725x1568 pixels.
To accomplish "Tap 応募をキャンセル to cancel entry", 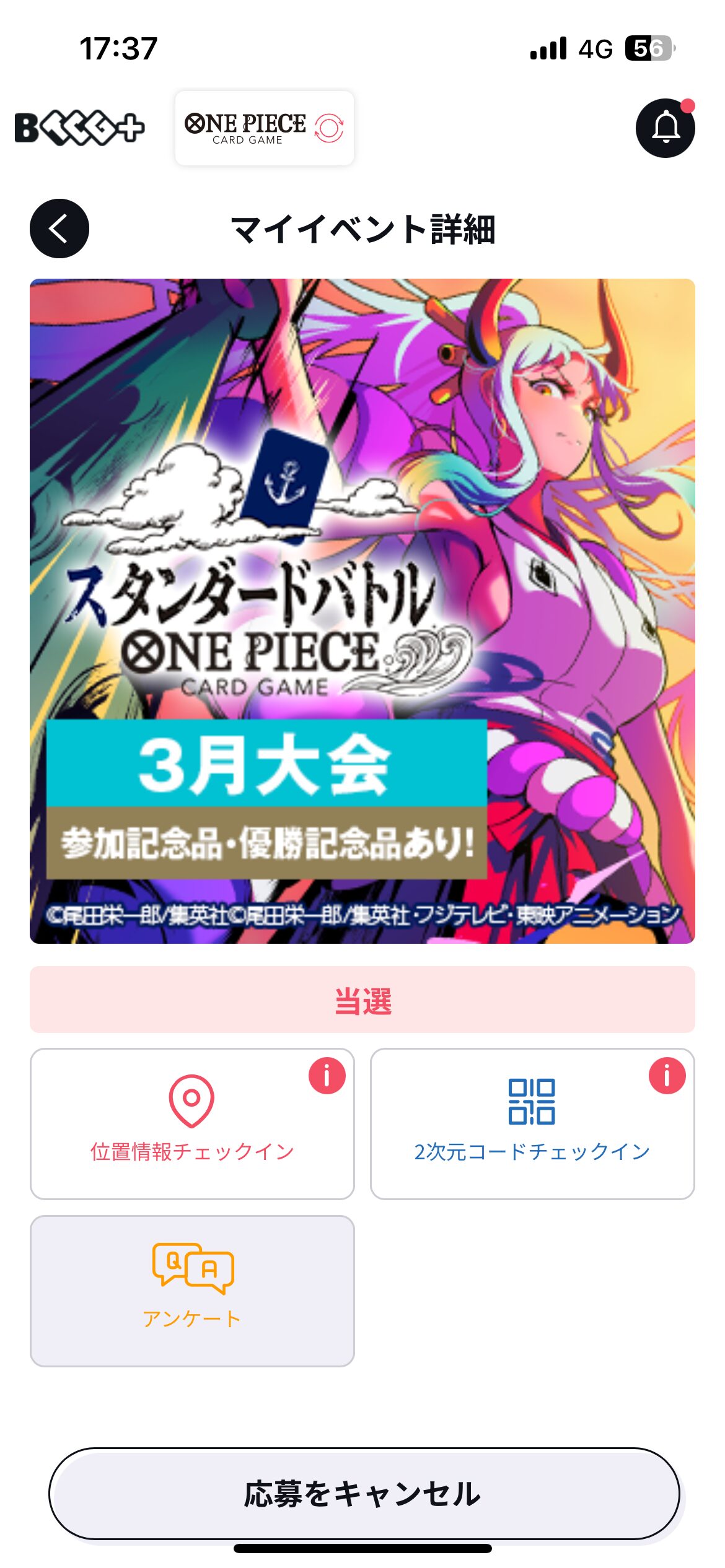I will (x=363, y=1493).
